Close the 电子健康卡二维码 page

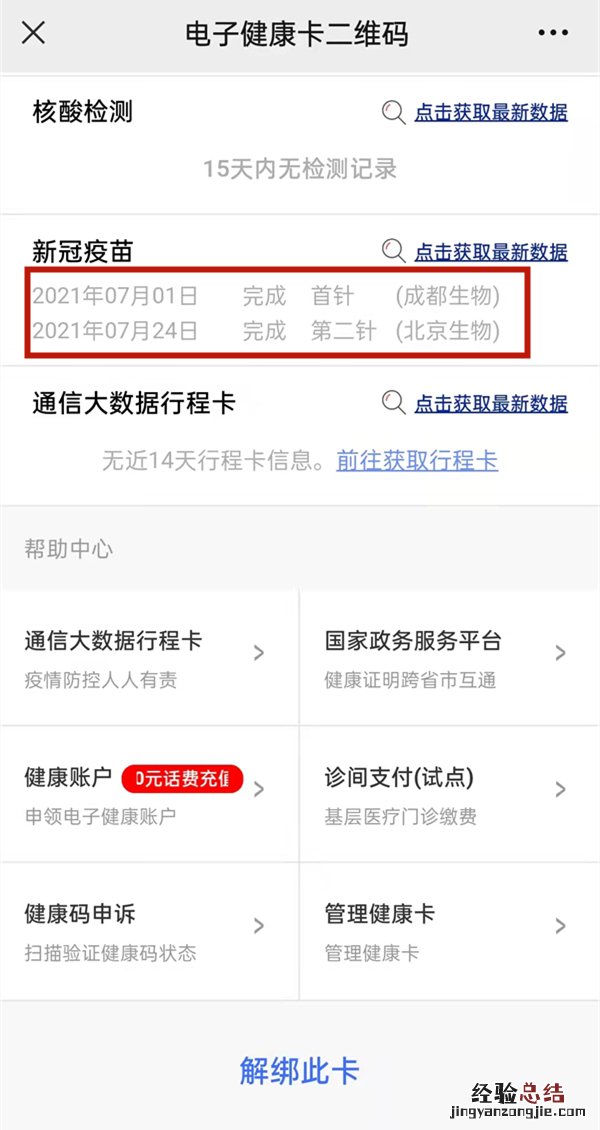pyautogui.click(x=33, y=33)
